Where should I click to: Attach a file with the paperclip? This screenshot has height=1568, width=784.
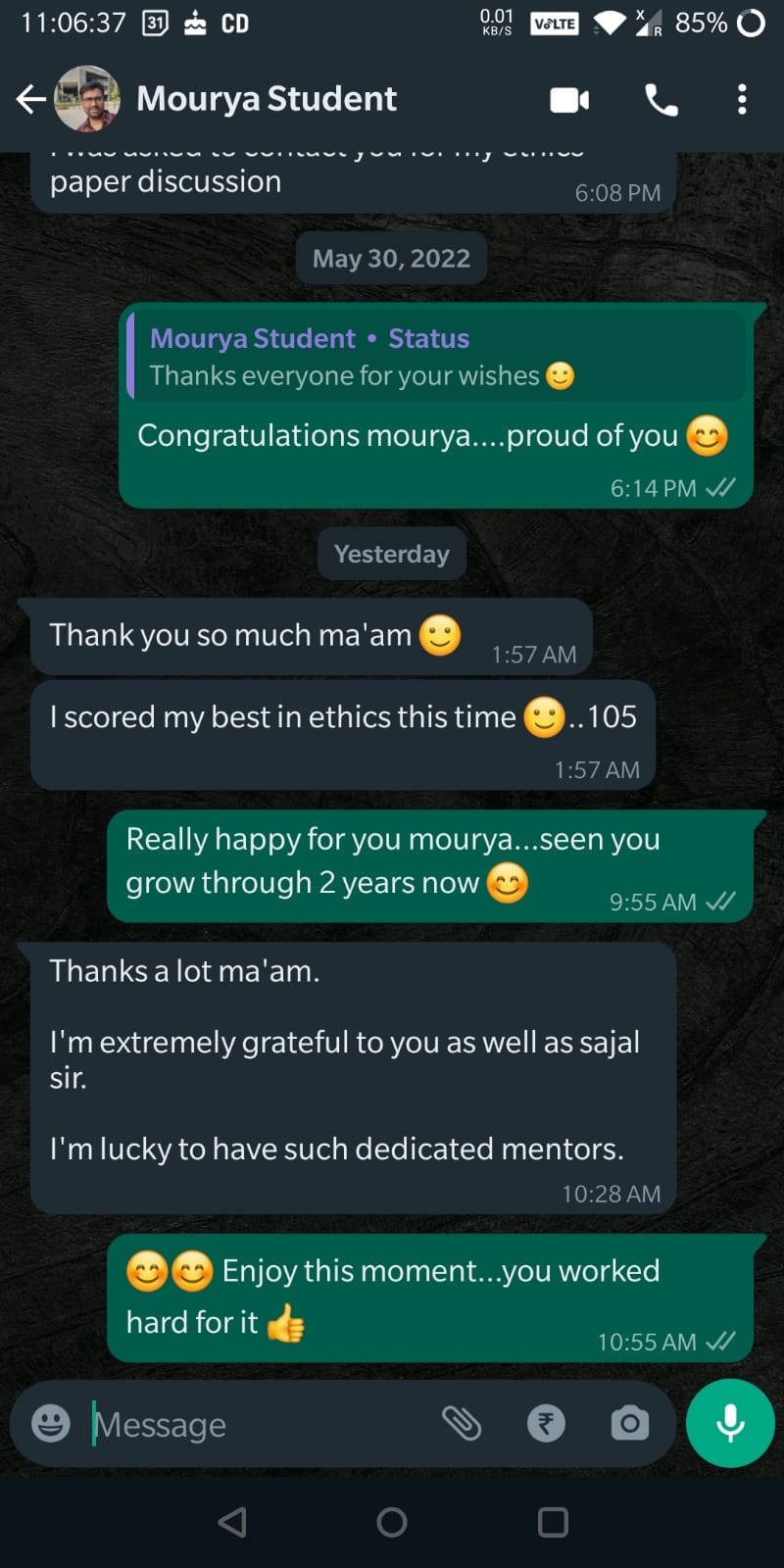462,1423
